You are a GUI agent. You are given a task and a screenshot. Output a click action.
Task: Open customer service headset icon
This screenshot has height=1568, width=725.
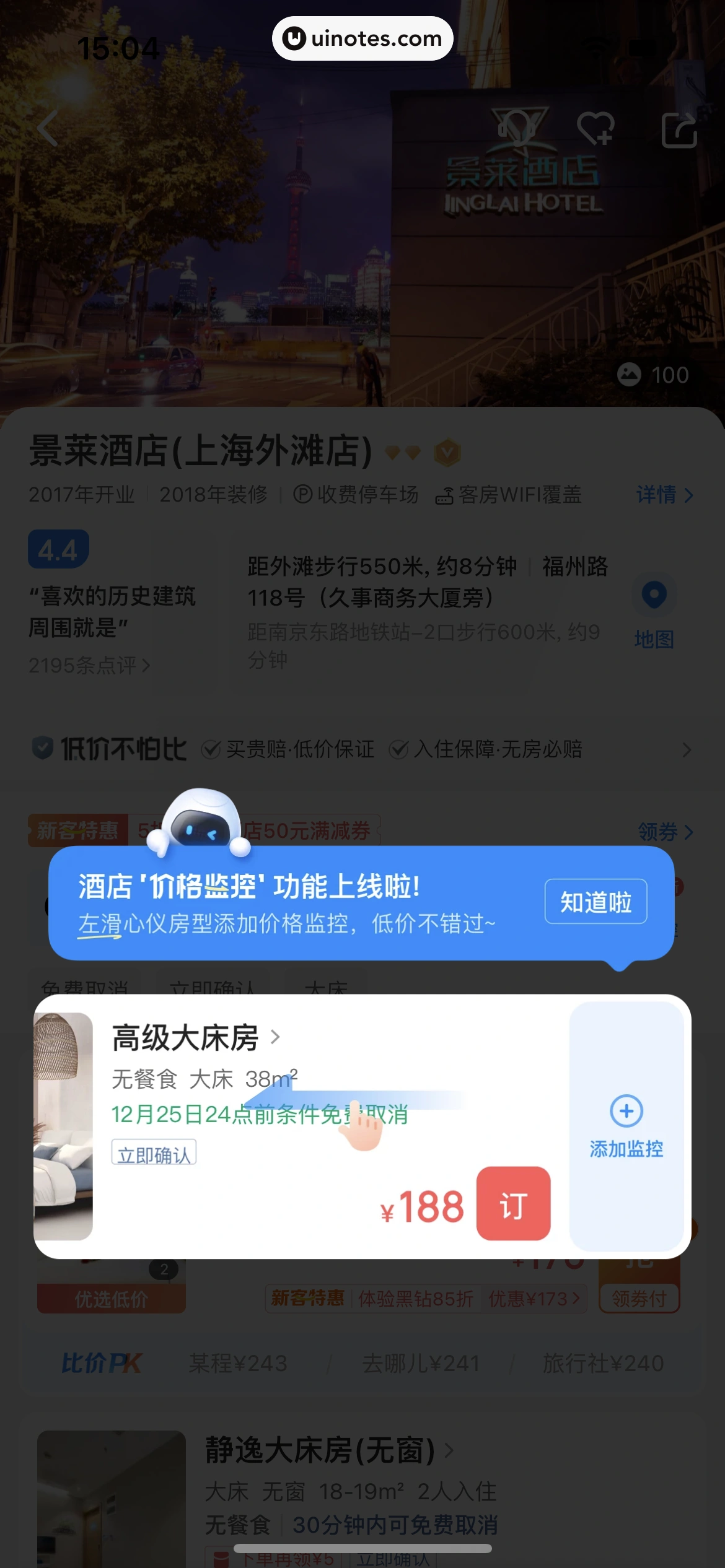(x=517, y=129)
